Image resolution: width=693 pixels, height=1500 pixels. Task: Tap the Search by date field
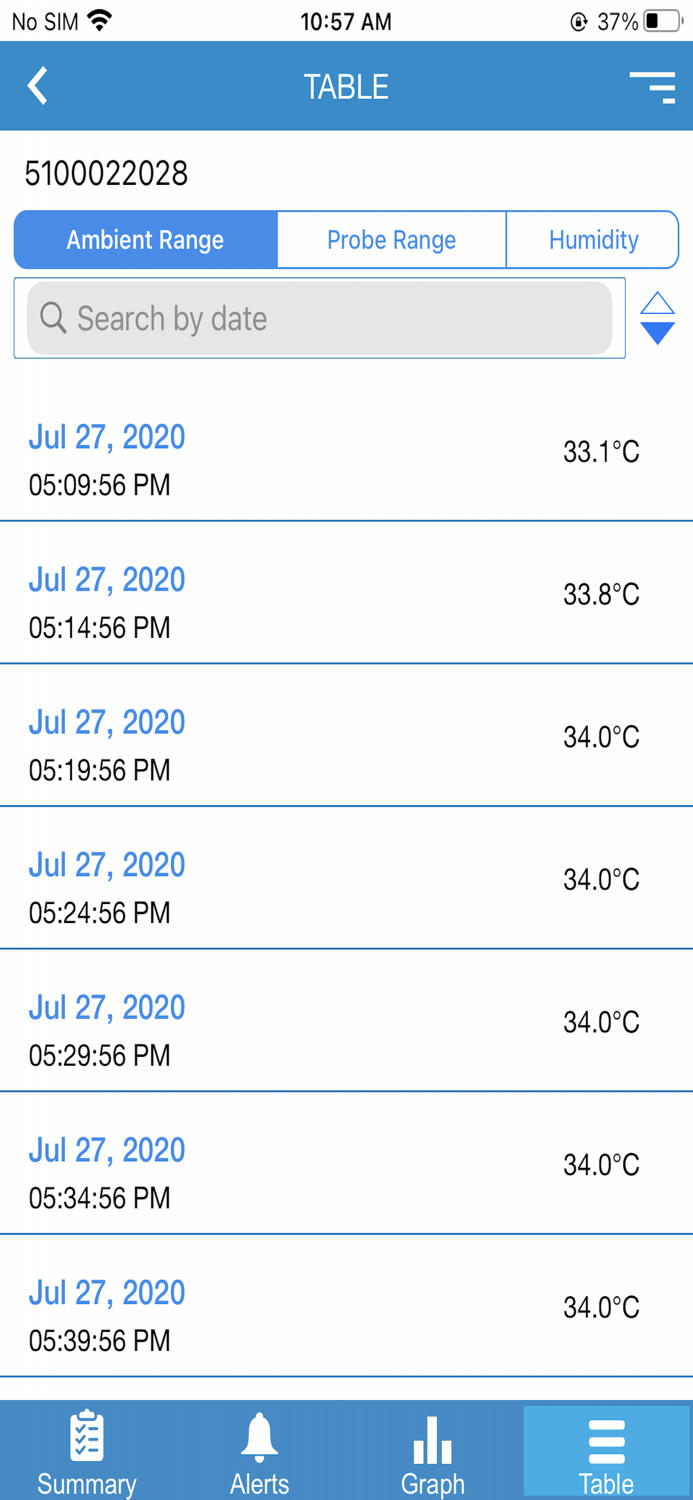(319, 319)
